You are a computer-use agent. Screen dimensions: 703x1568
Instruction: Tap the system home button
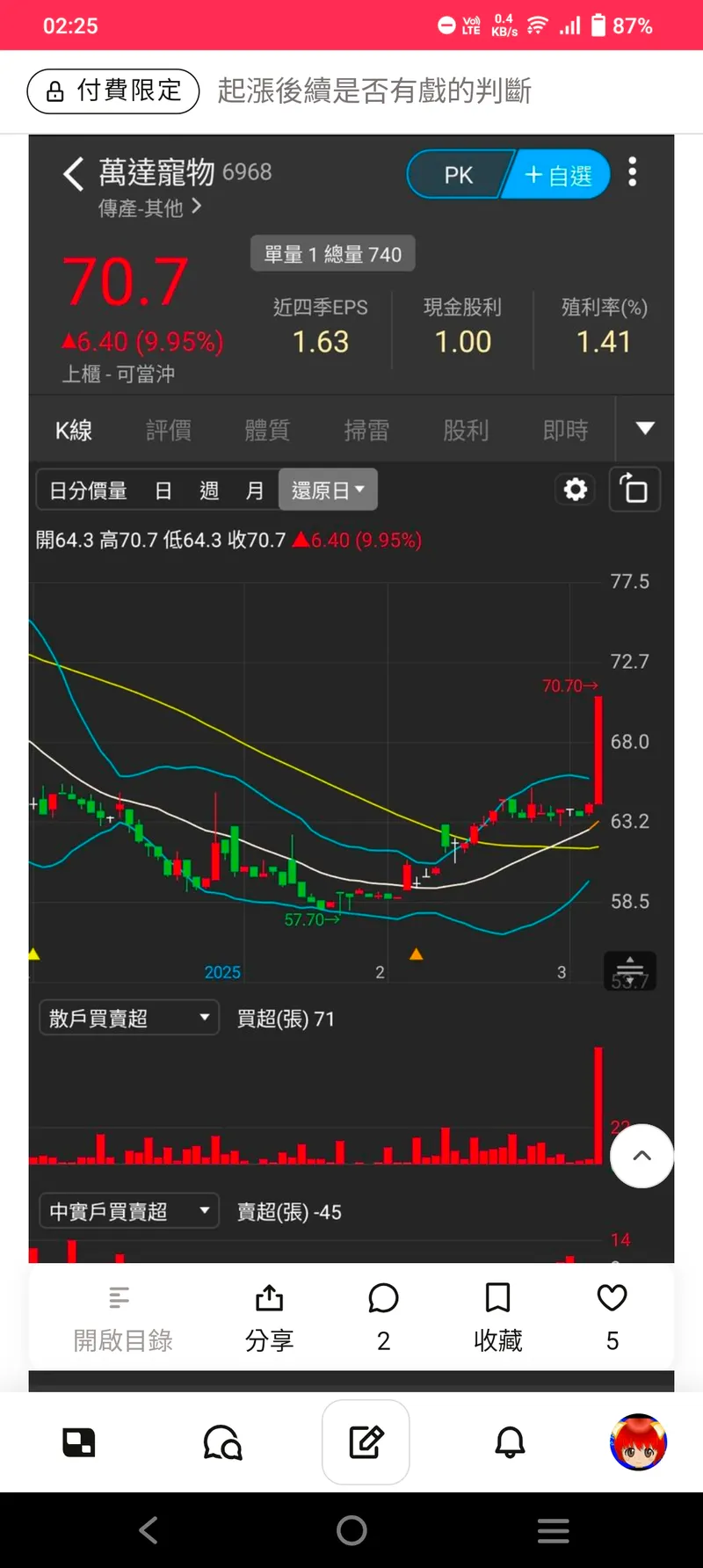(351, 1530)
